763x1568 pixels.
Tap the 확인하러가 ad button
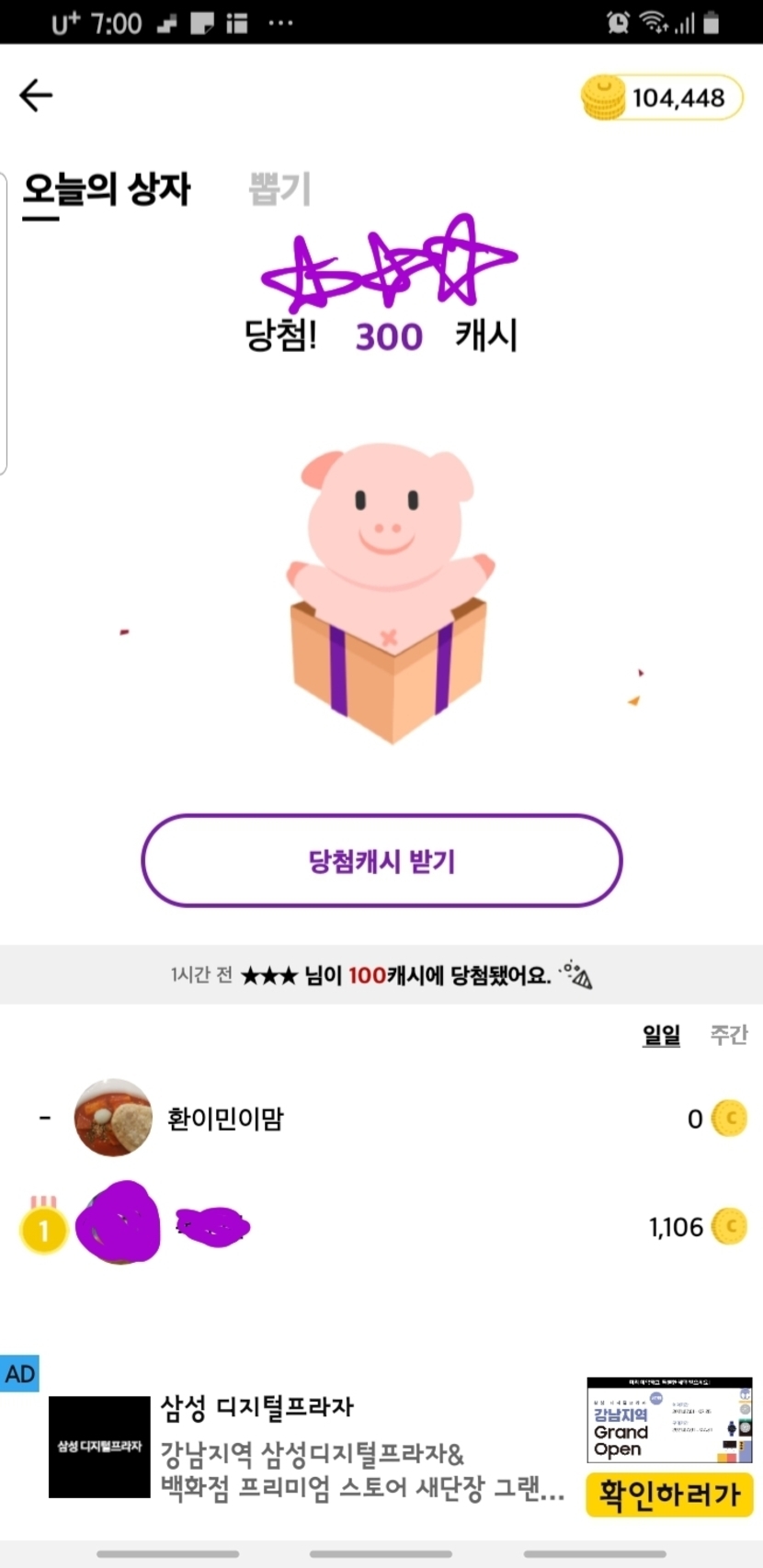tap(668, 1494)
